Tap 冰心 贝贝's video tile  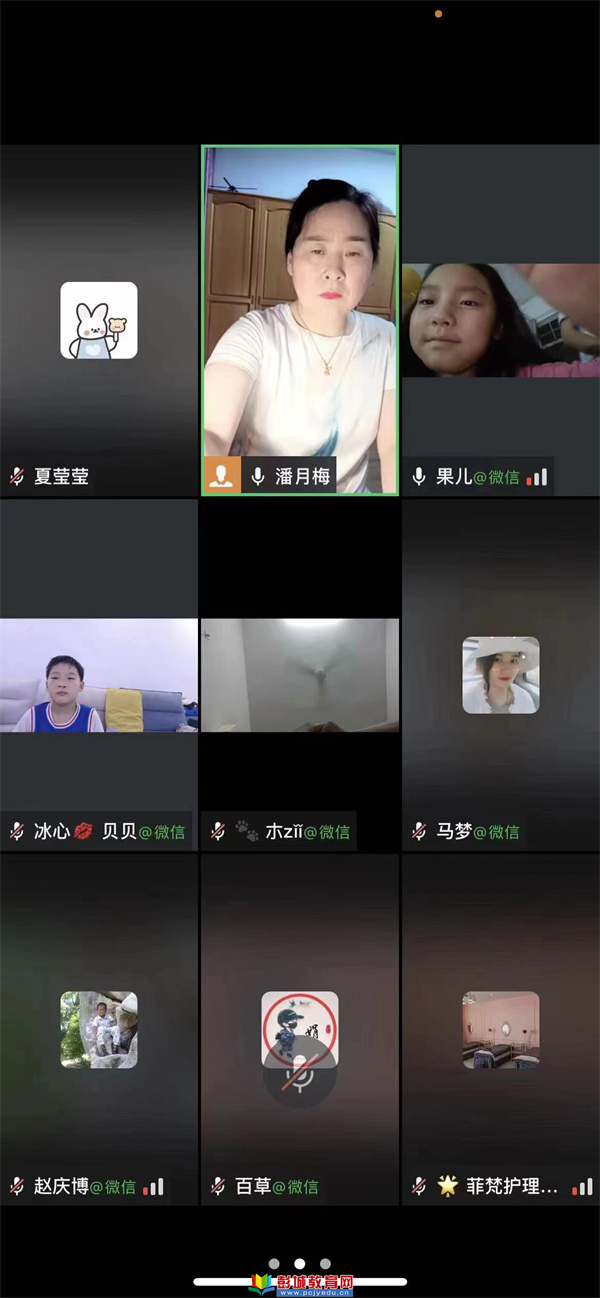[99, 675]
